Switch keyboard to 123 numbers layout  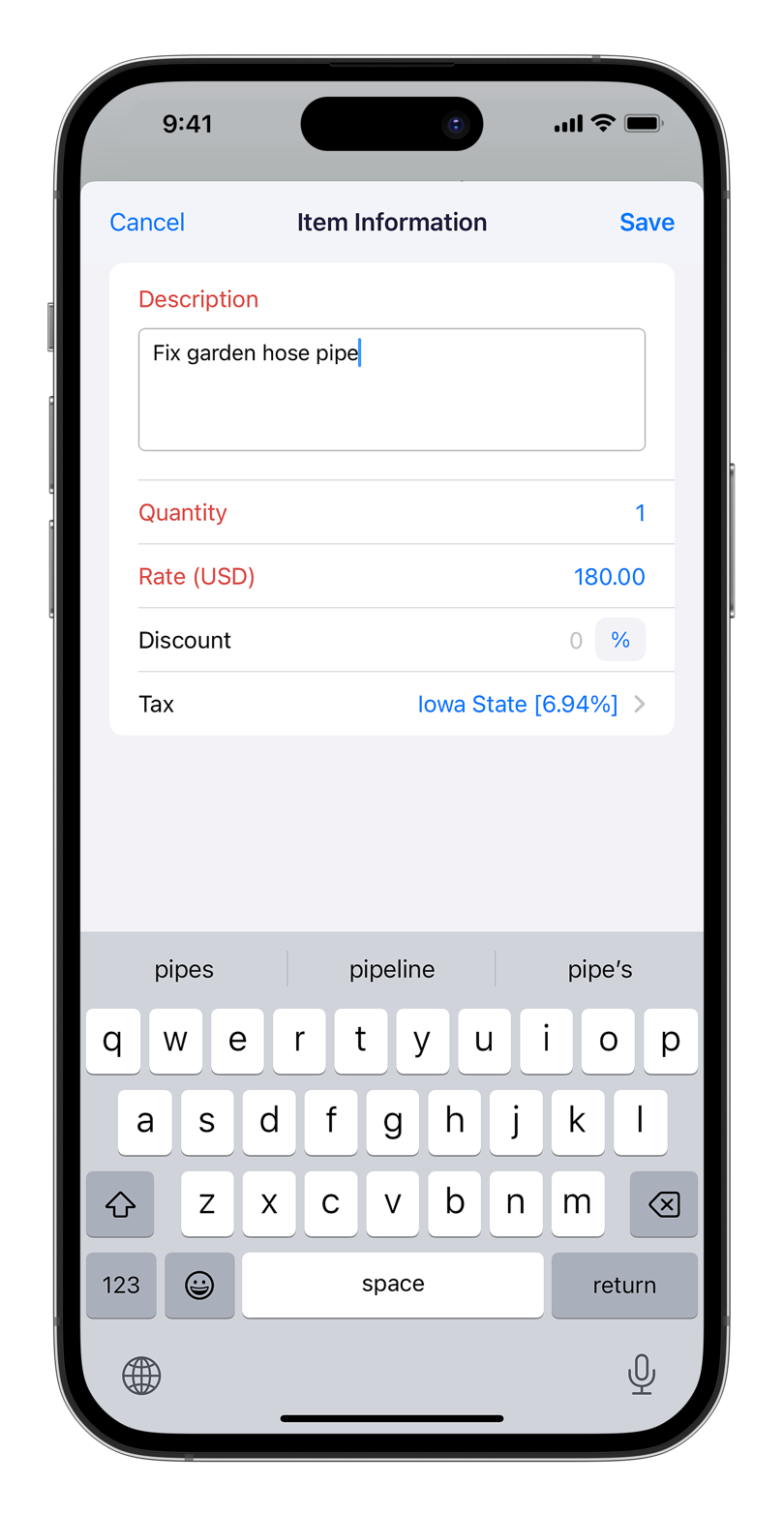(121, 1286)
